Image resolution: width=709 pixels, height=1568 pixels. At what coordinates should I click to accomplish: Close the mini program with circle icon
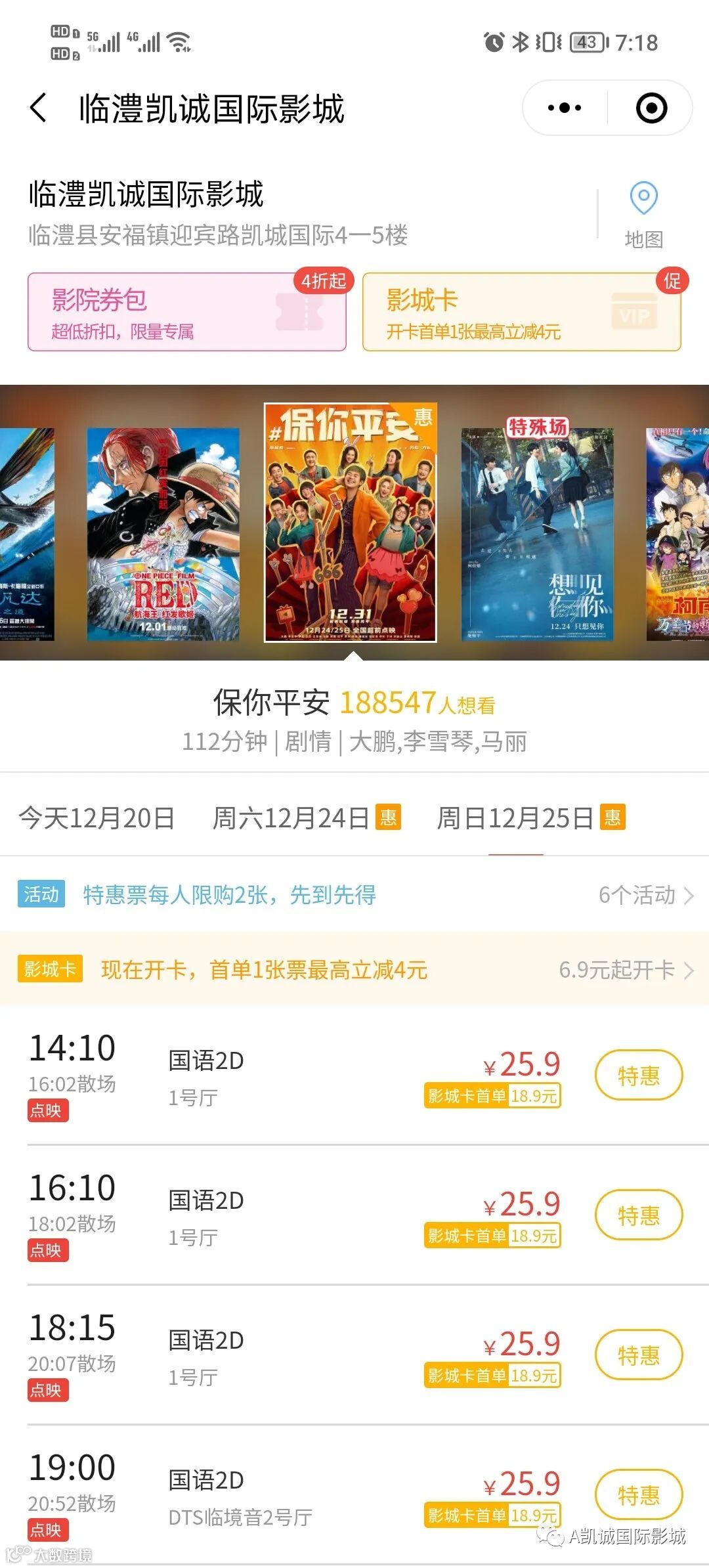[651, 108]
